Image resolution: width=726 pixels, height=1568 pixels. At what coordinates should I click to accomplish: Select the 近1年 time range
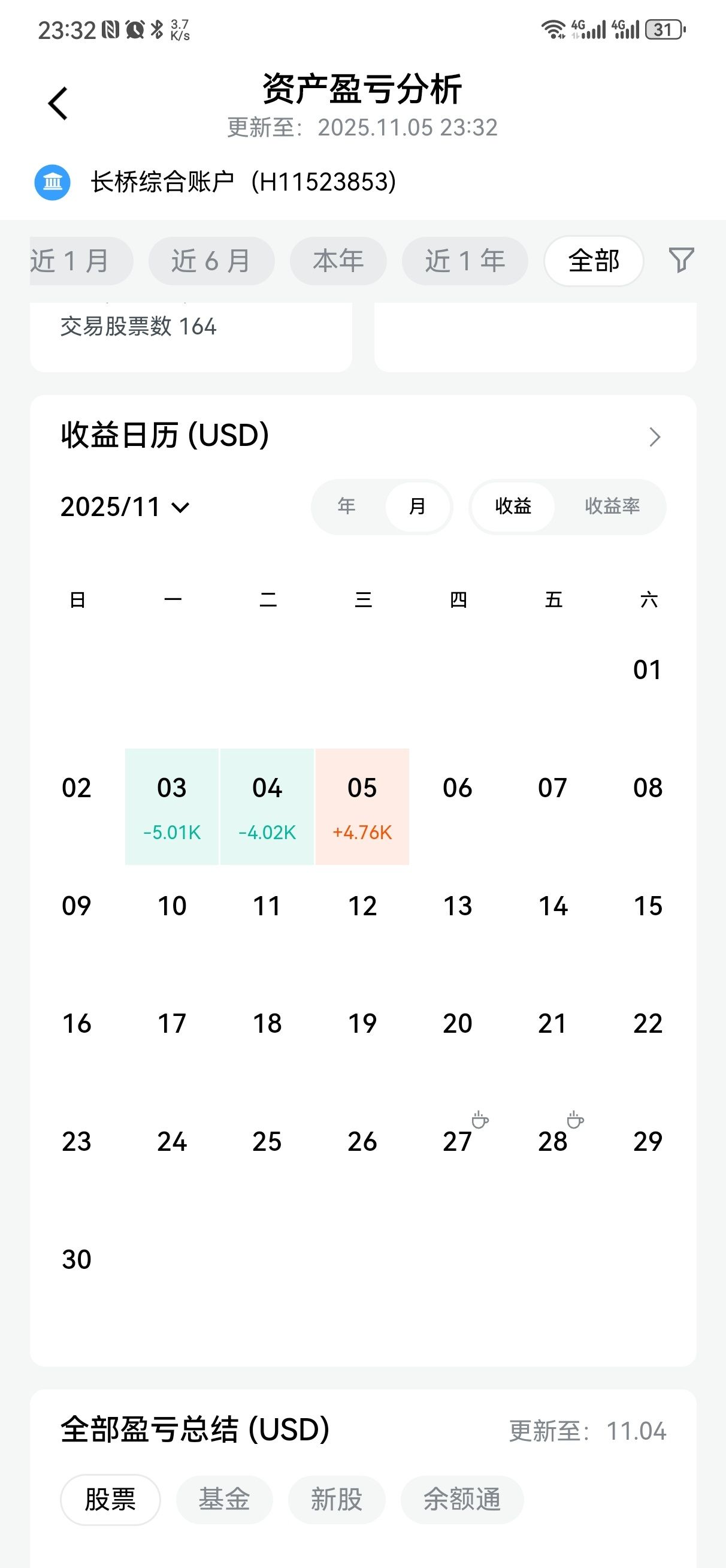click(465, 261)
